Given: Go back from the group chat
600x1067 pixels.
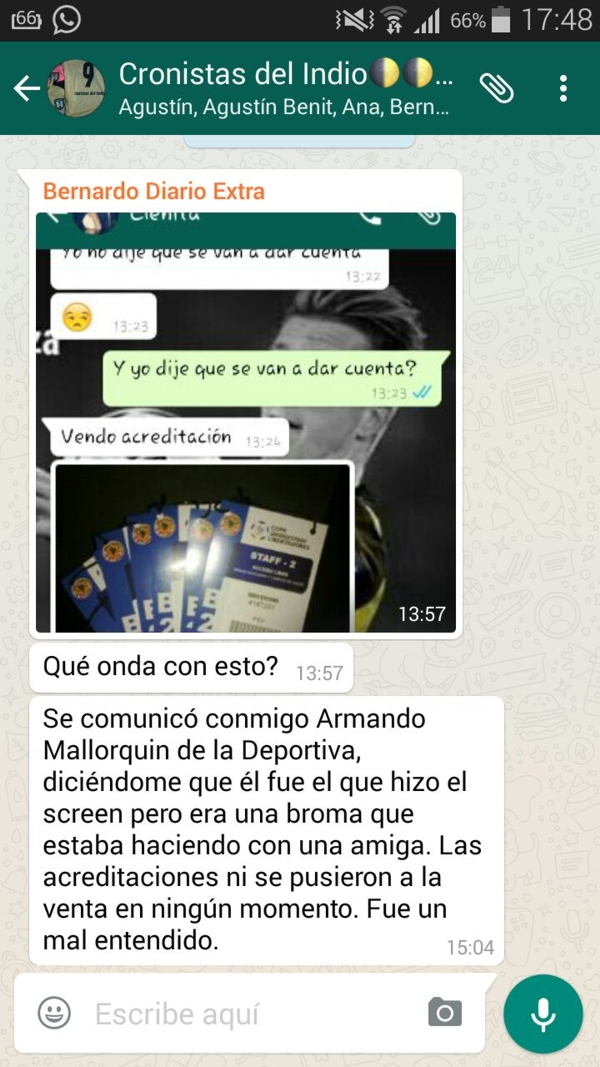Looking at the screenshot, I should [x=27, y=88].
